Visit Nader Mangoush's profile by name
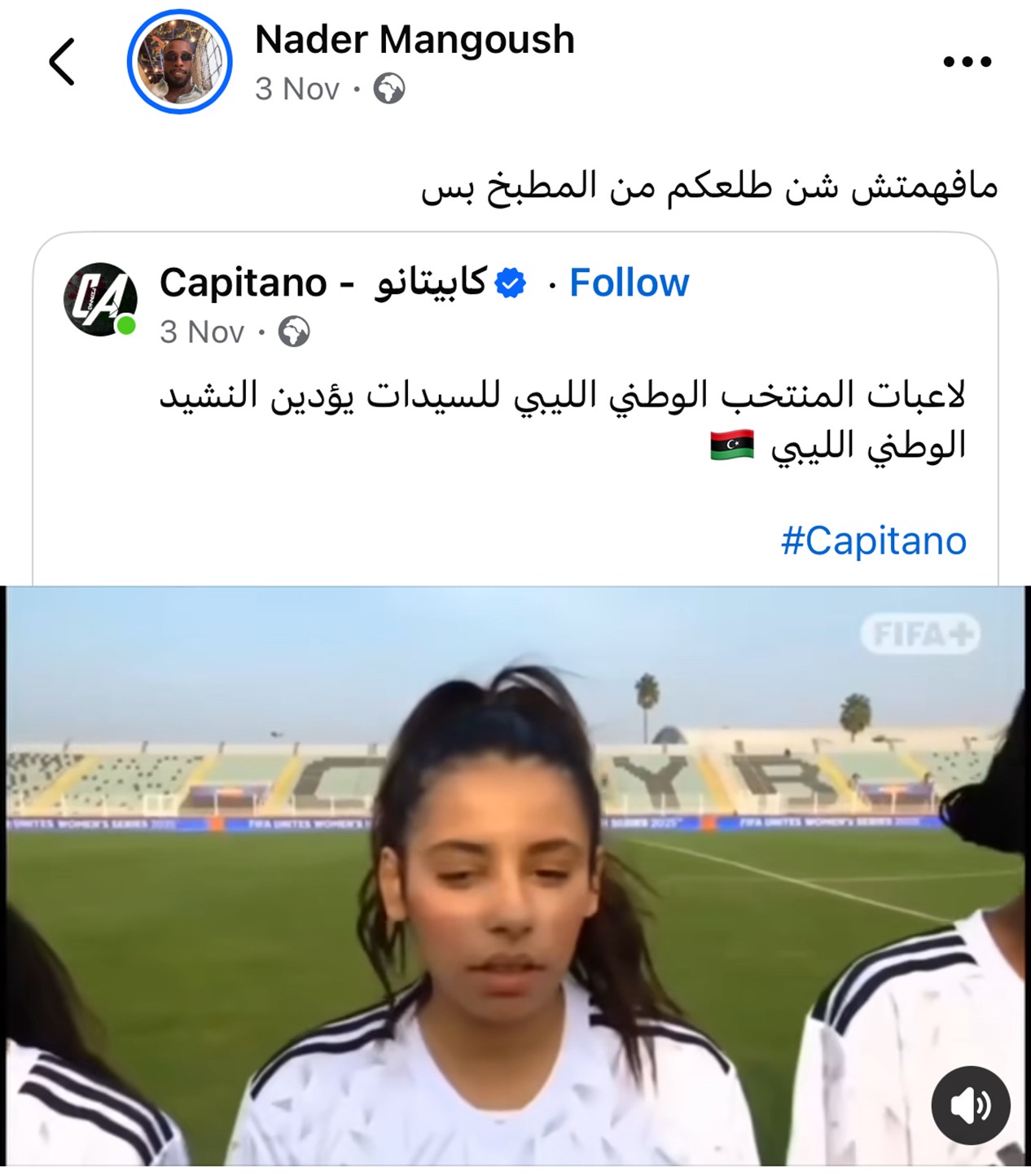Image resolution: width=1031 pixels, height=1176 pixels. tap(415, 39)
